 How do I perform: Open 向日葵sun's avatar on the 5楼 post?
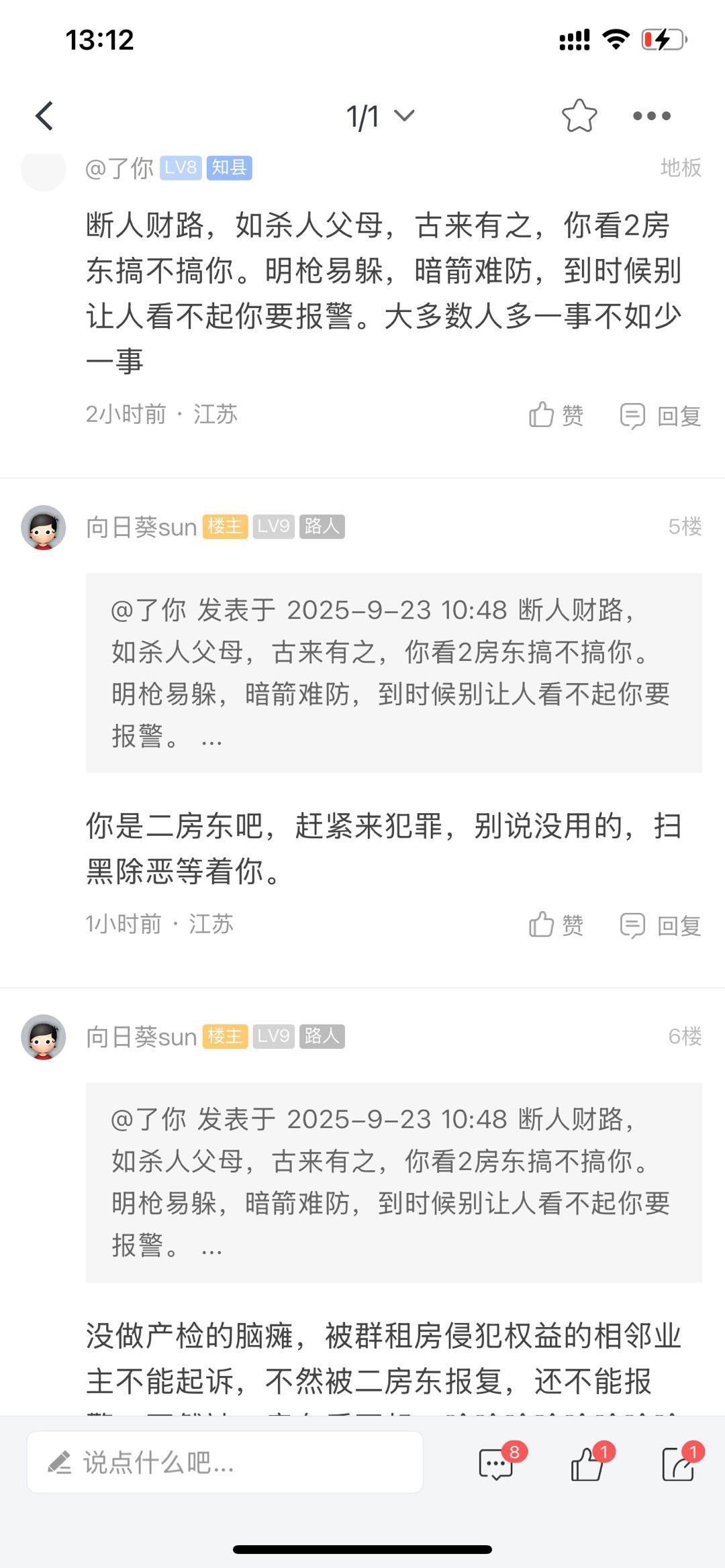click(x=44, y=527)
